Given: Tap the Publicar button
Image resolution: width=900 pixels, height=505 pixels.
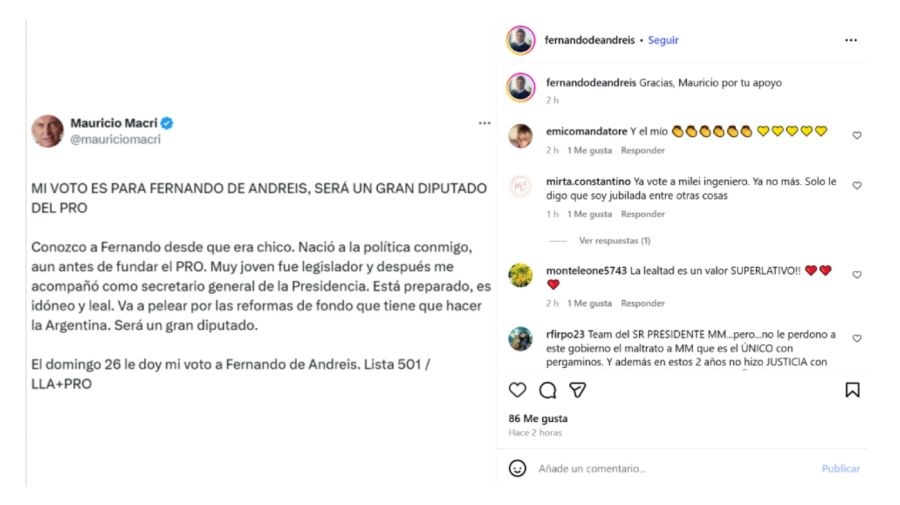Looking at the screenshot, I should click(840, 468).
